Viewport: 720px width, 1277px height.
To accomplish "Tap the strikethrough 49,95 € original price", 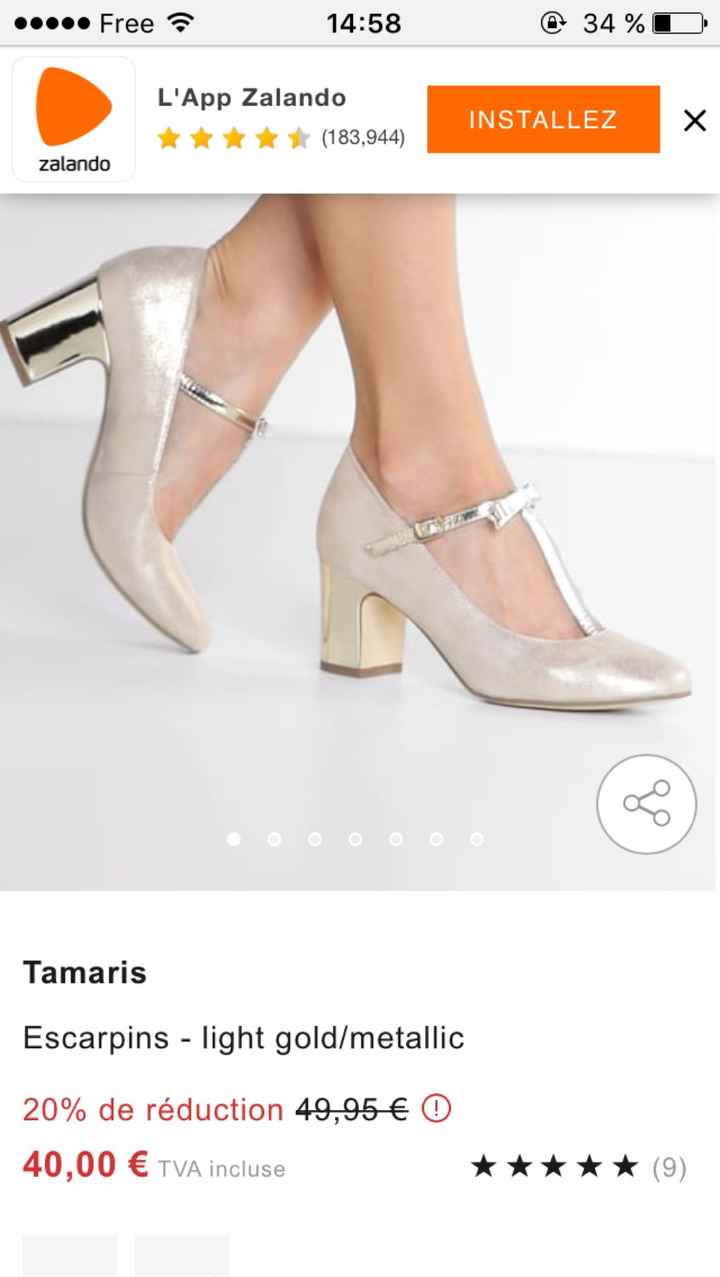I will (352, 1109).
